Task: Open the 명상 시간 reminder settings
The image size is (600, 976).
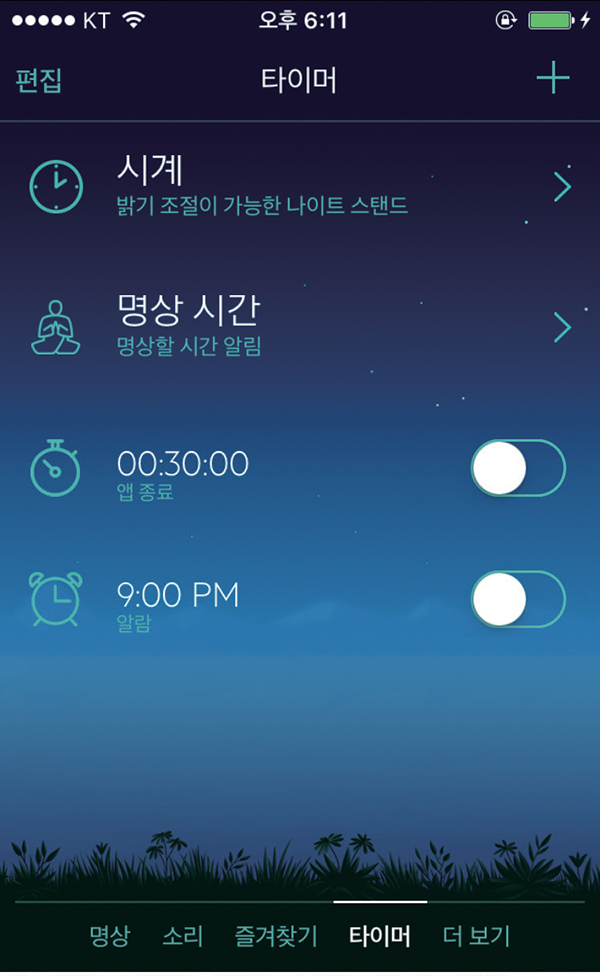Action: (300, 326)
